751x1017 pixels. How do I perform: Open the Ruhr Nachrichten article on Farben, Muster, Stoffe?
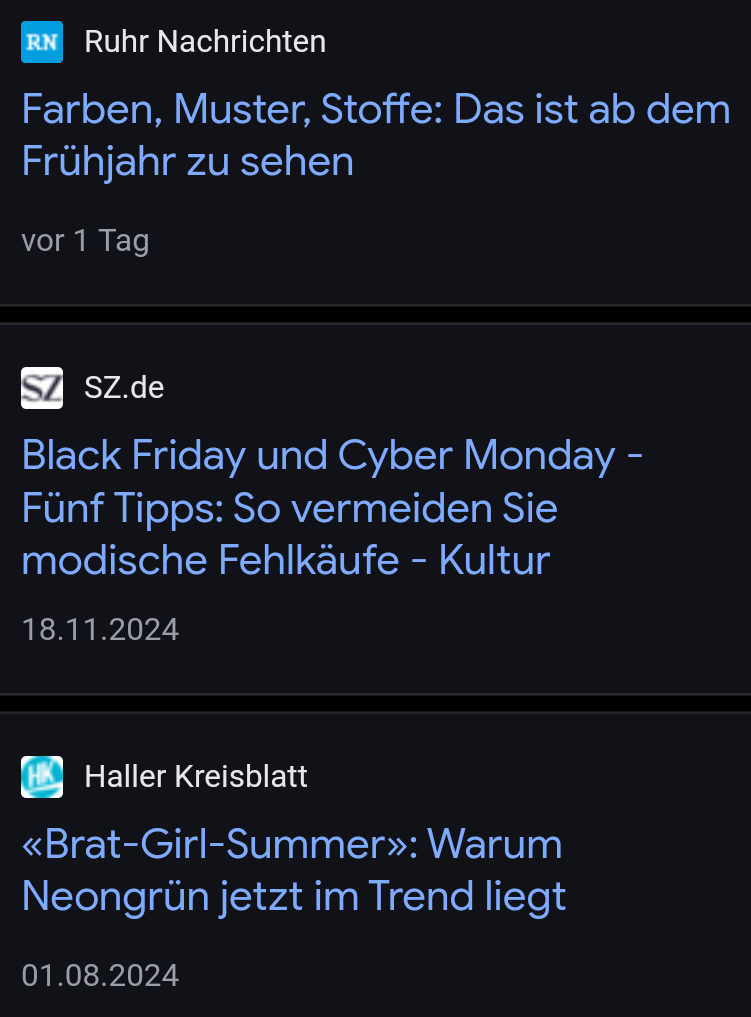click(375, 135)
